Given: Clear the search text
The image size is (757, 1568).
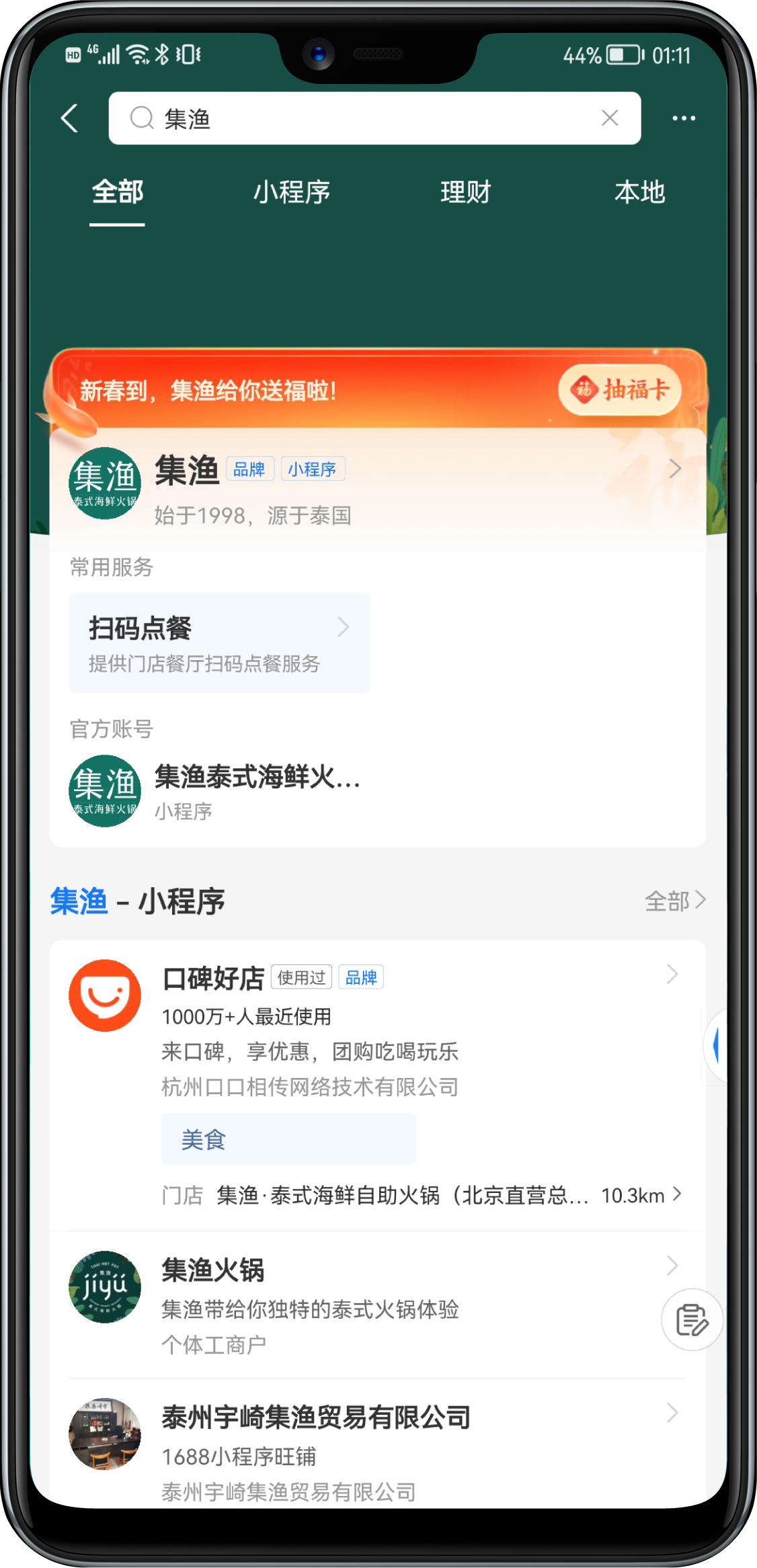Looking at the screenshot, I should 609,118.
